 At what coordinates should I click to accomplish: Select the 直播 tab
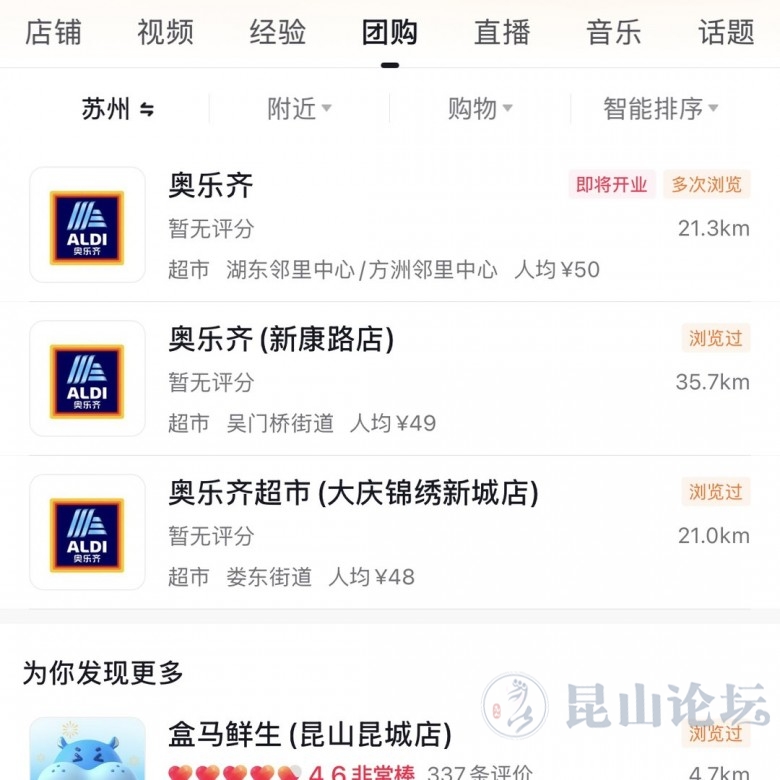(x=502, y=33)
